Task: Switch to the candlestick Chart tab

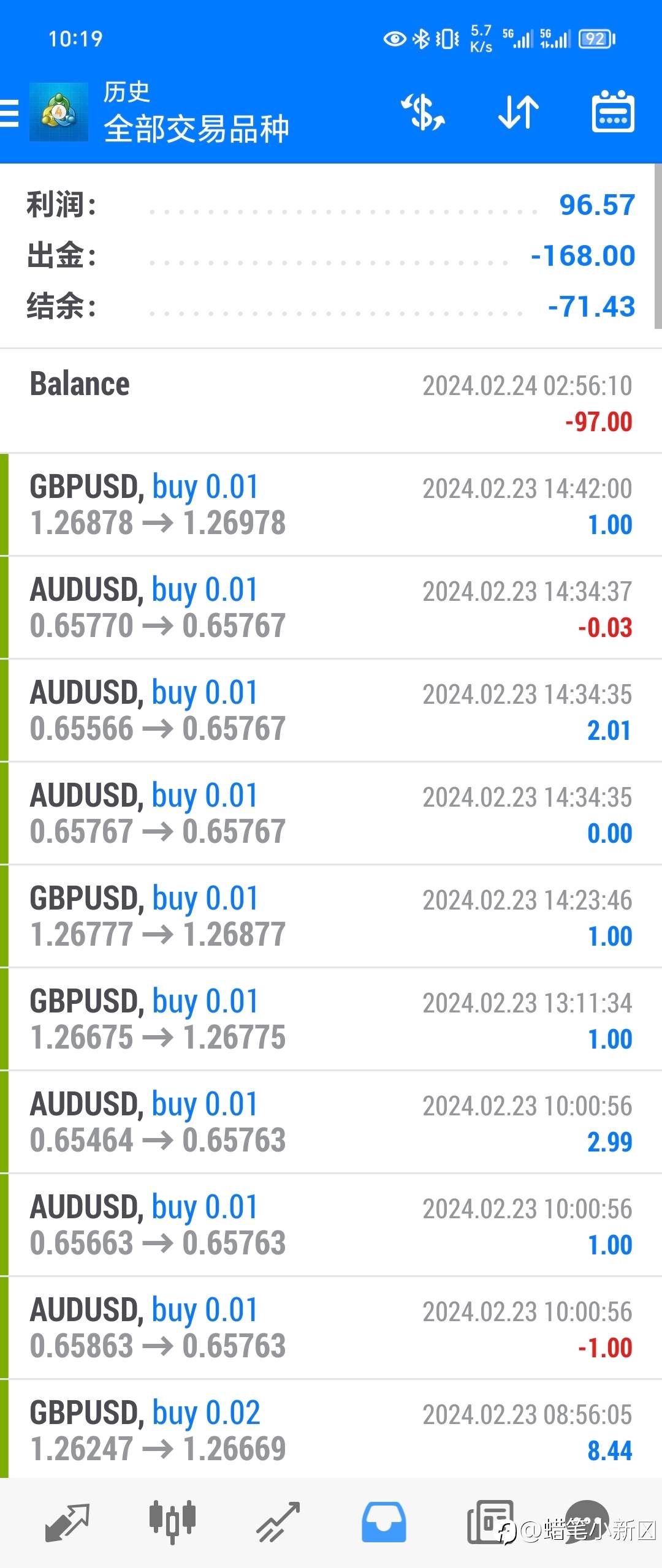Action: (x=172, y=1523)
